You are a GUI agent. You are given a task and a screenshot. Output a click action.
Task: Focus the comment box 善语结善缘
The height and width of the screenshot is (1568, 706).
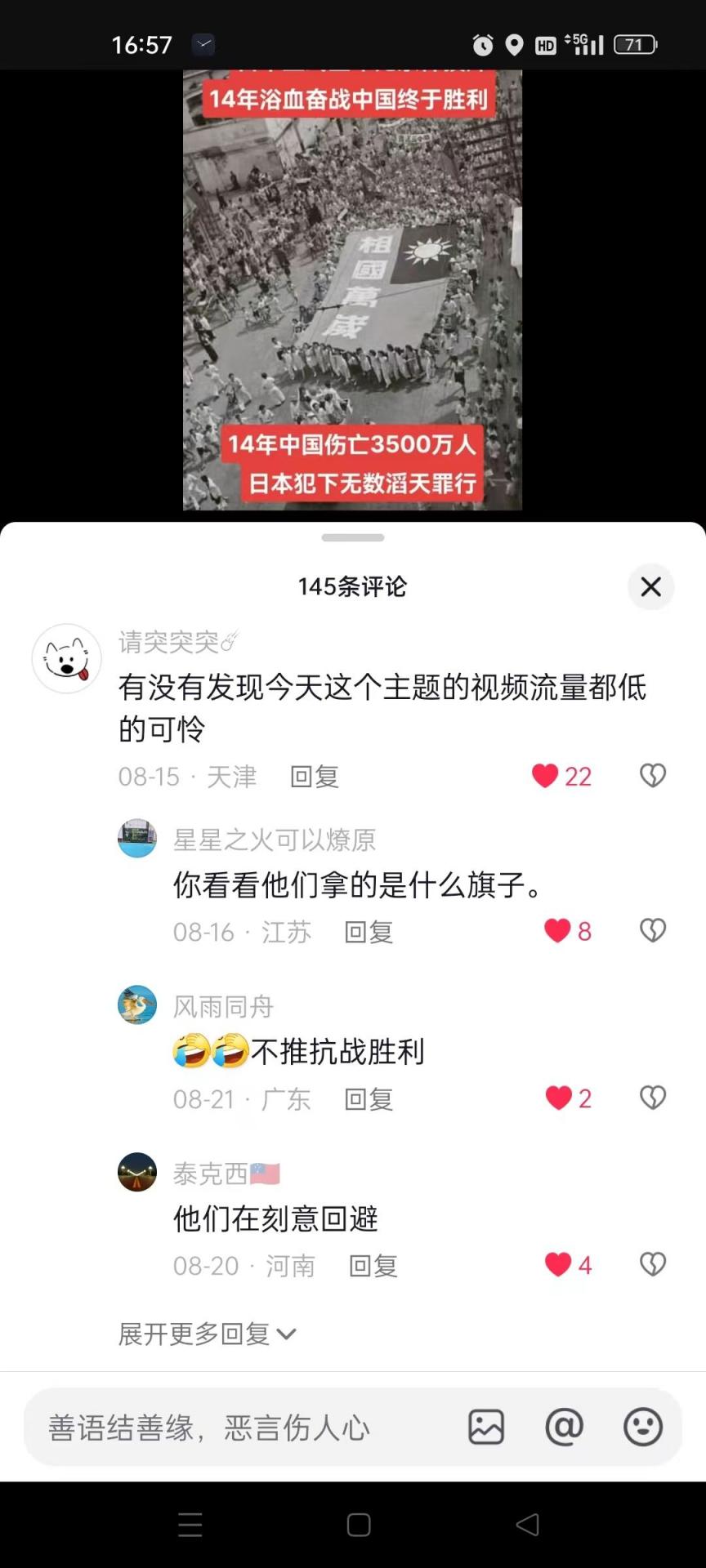coord(237,1428)
